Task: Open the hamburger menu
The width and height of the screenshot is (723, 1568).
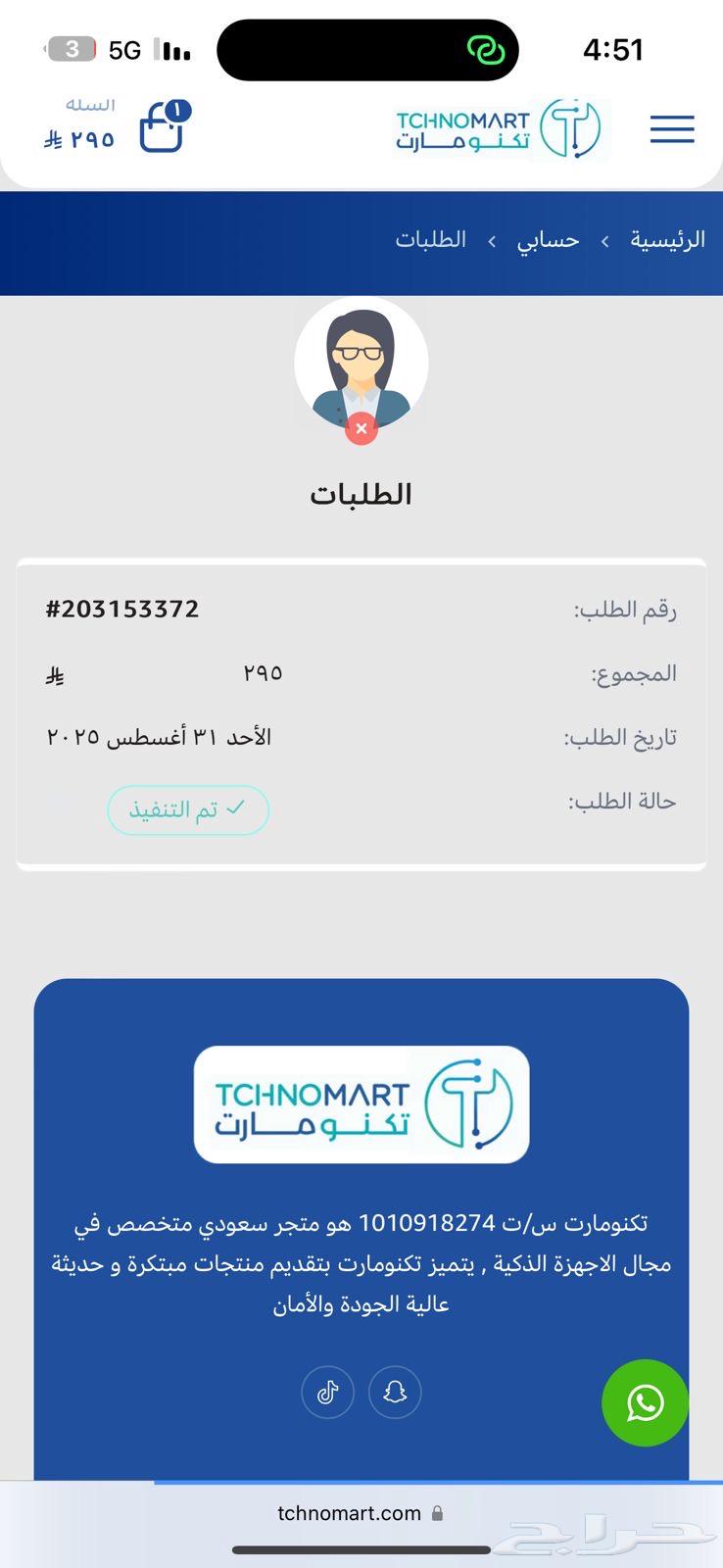Action: 672,129
